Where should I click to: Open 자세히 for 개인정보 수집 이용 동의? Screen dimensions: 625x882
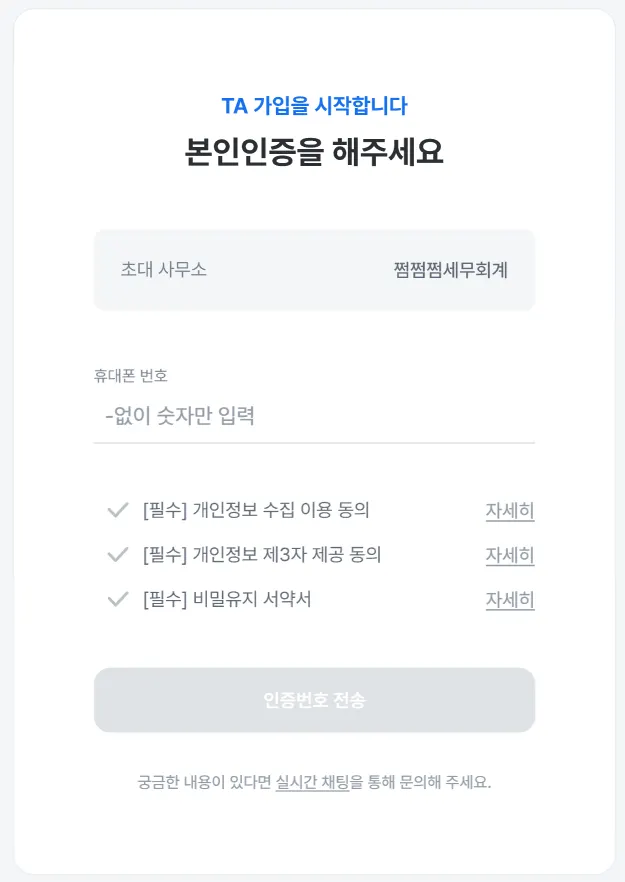[509, 511]
